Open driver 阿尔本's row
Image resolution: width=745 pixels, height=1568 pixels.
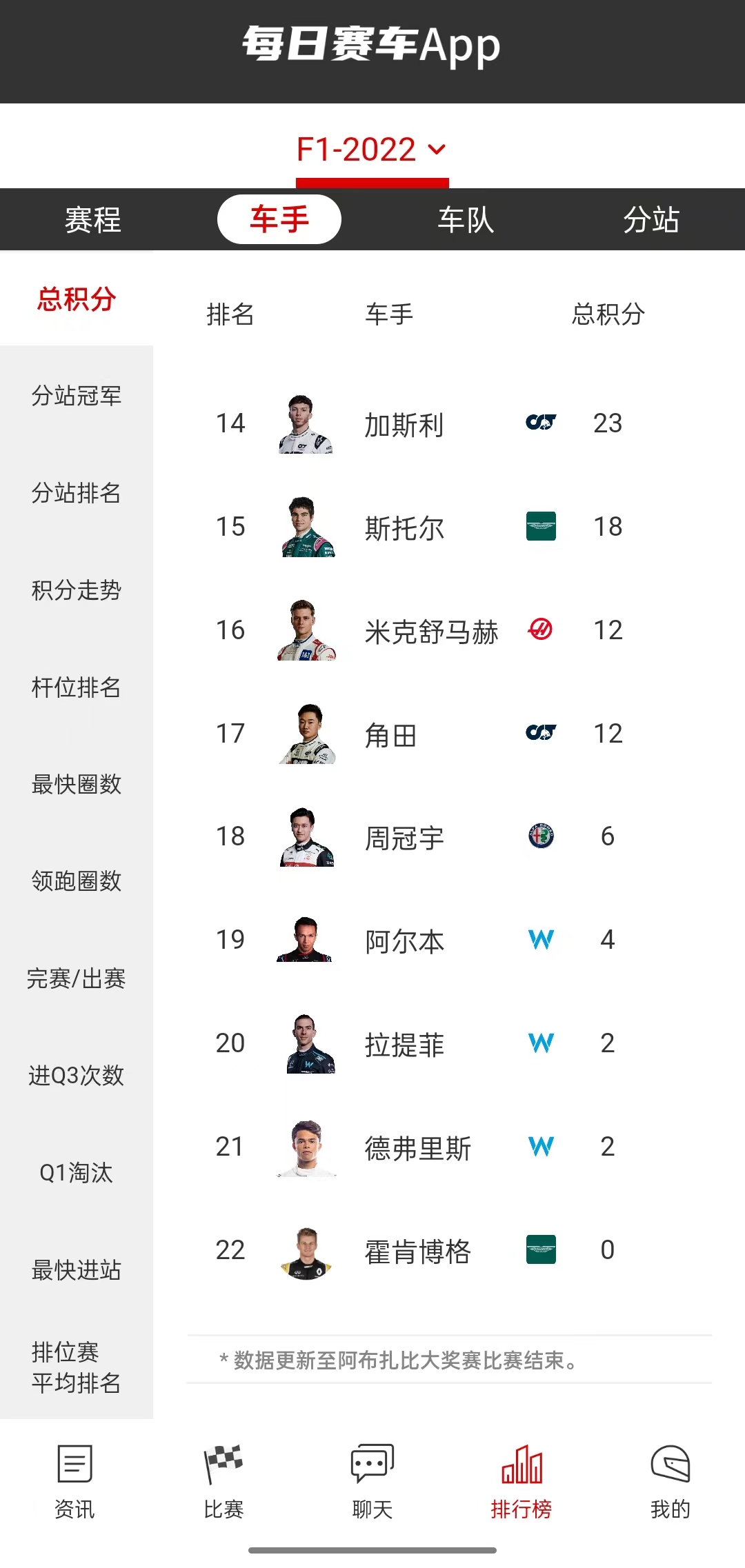449,940
